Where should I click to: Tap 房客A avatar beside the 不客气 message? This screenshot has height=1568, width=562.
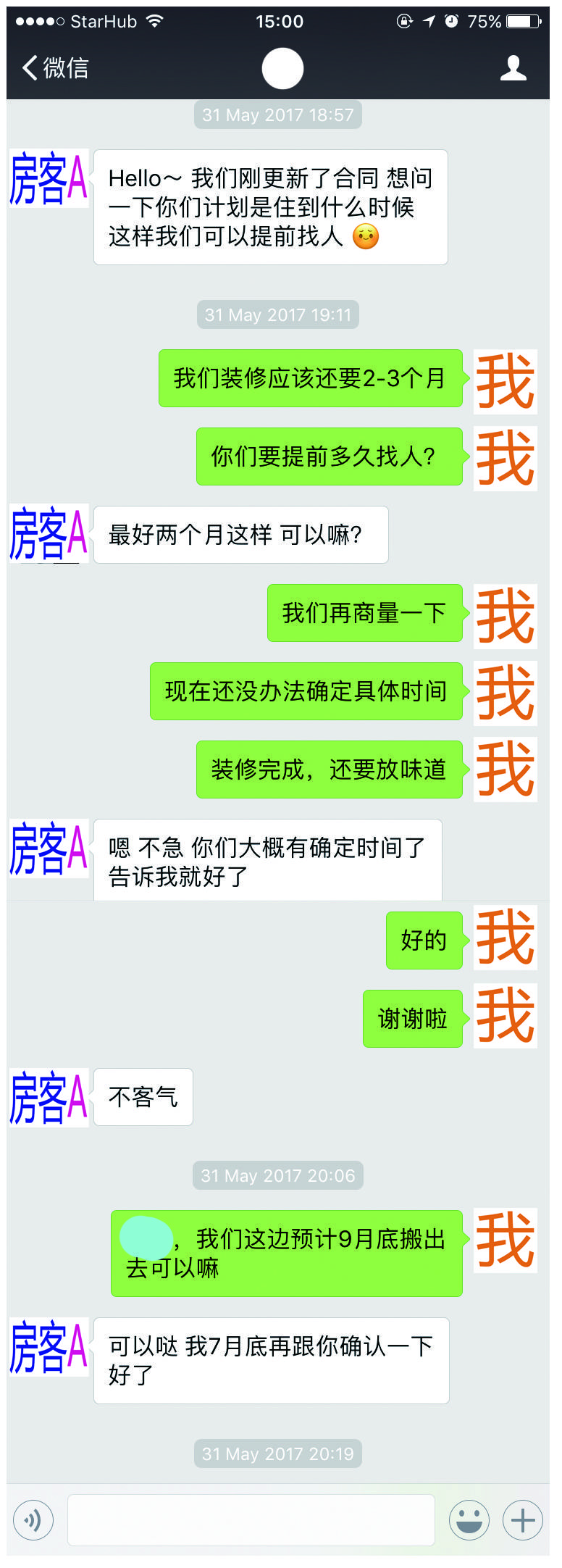[x=49, y=1097]
